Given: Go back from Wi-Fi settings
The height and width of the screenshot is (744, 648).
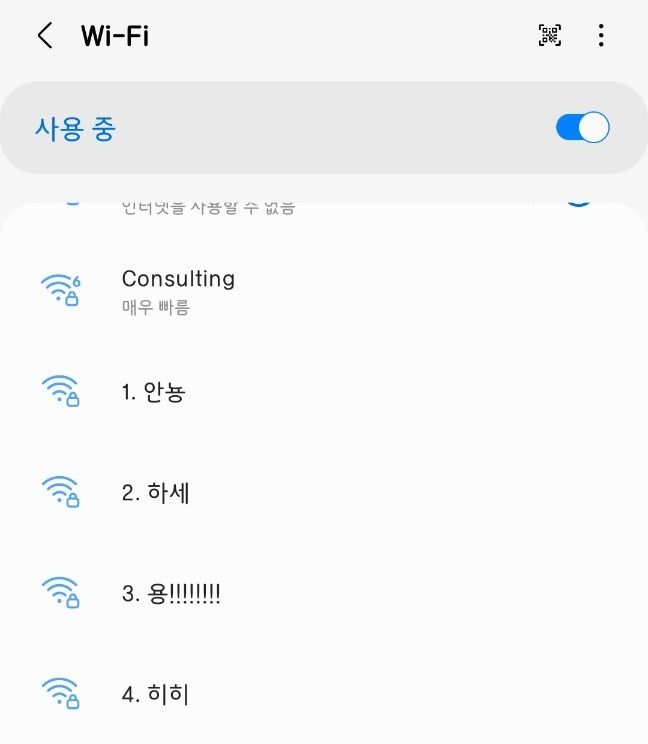Looking at the screenshot, I should (x=44, y=36).
